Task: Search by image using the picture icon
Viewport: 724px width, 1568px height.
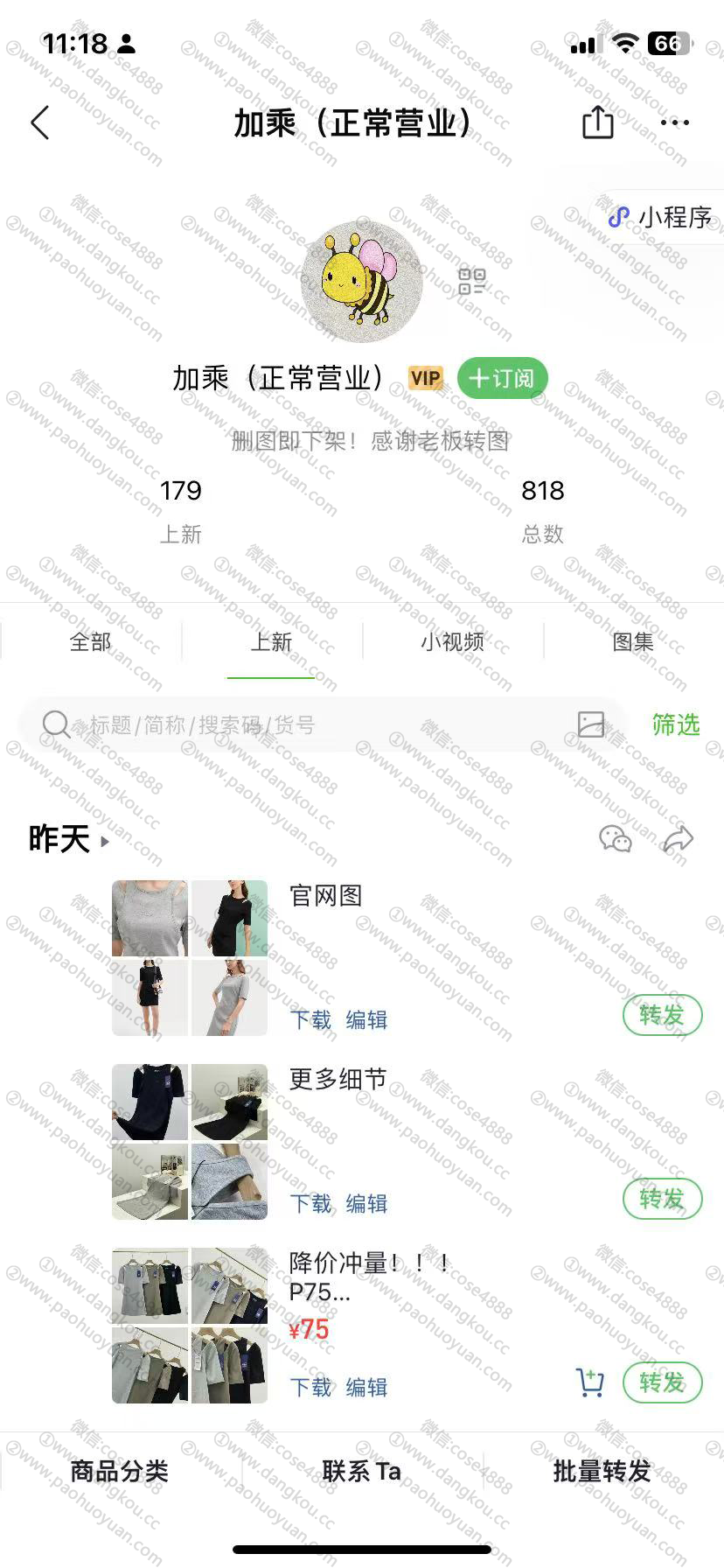Action: point(591,724)
